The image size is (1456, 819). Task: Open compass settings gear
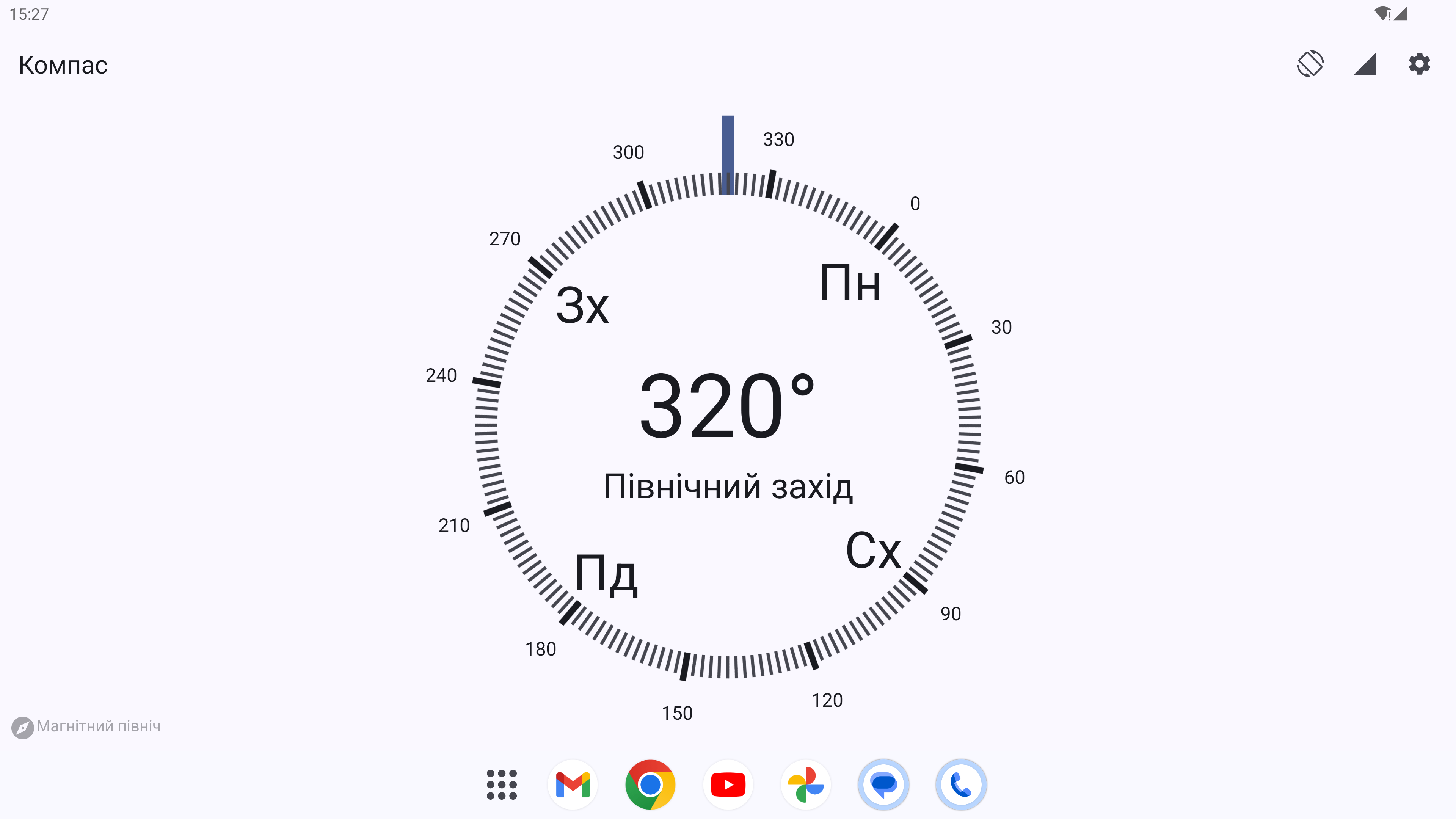coord(1419,64)
